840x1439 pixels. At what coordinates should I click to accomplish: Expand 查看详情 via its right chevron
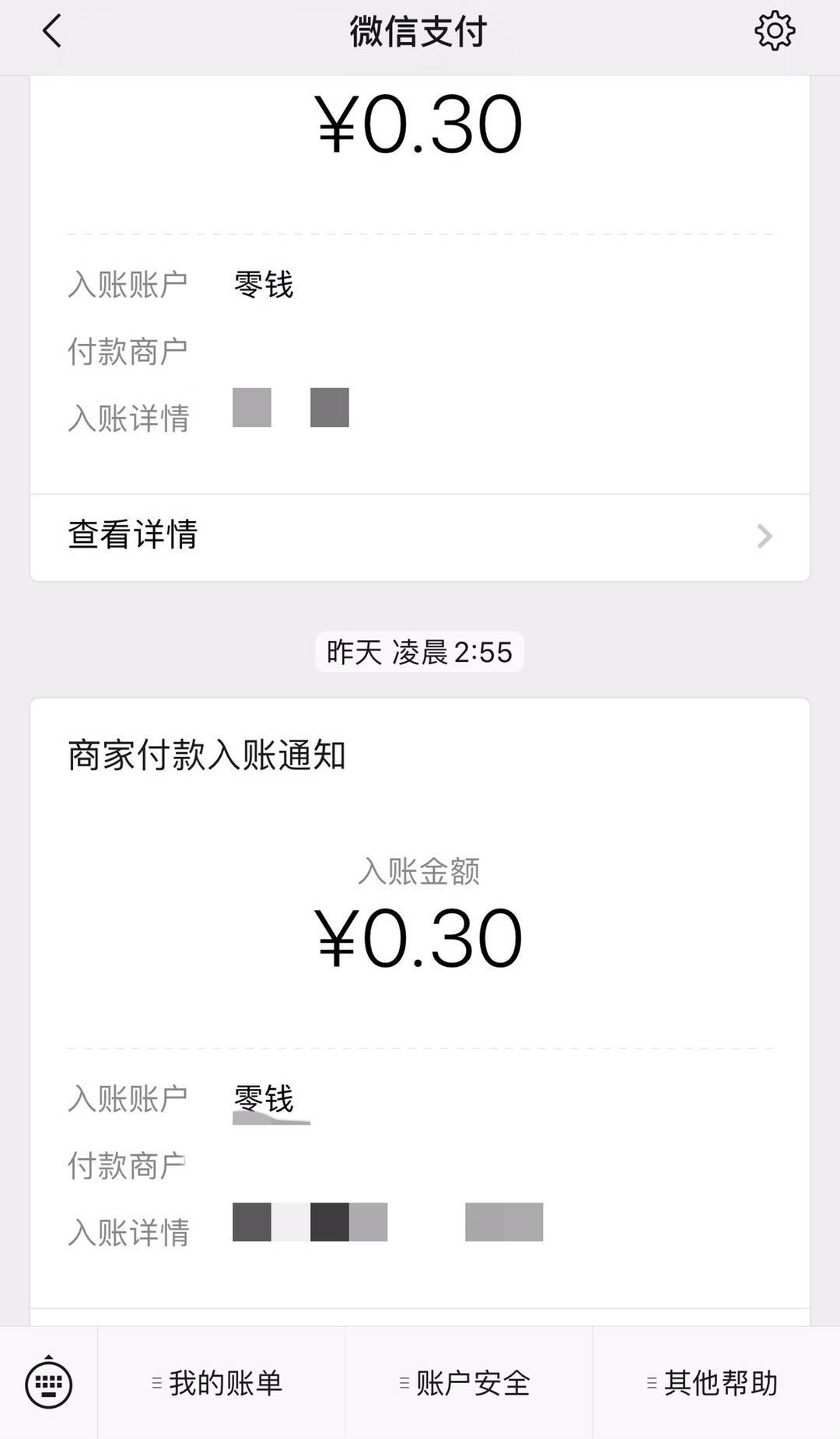pos(765,536)
